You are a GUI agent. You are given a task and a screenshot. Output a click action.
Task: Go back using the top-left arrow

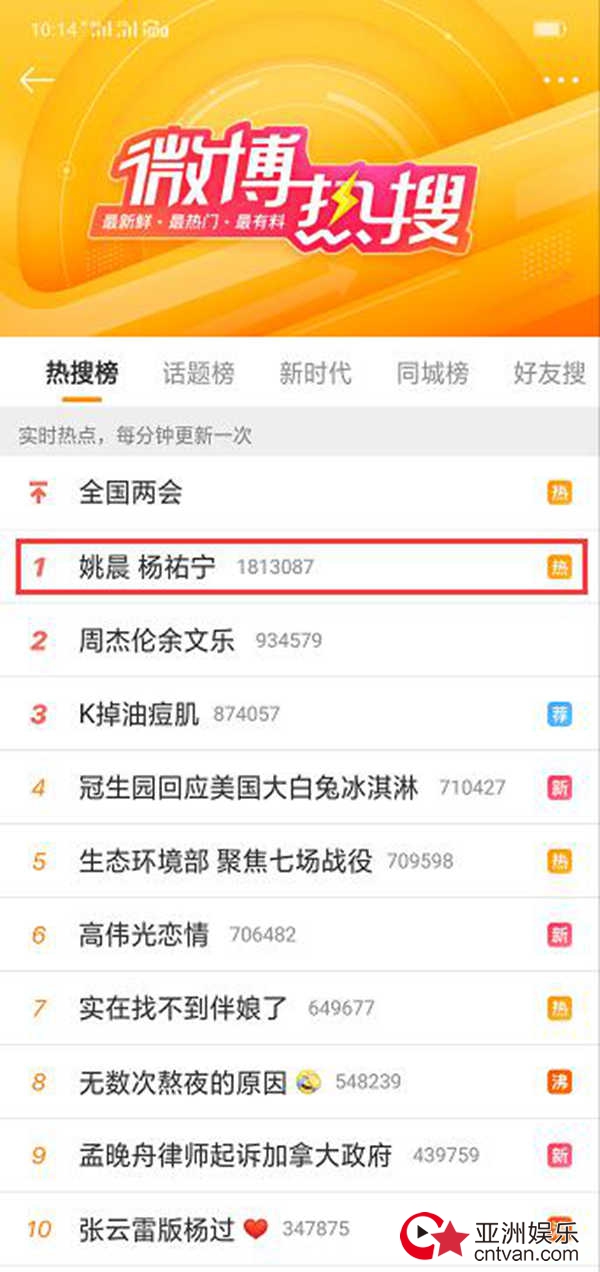coord(36,80)
